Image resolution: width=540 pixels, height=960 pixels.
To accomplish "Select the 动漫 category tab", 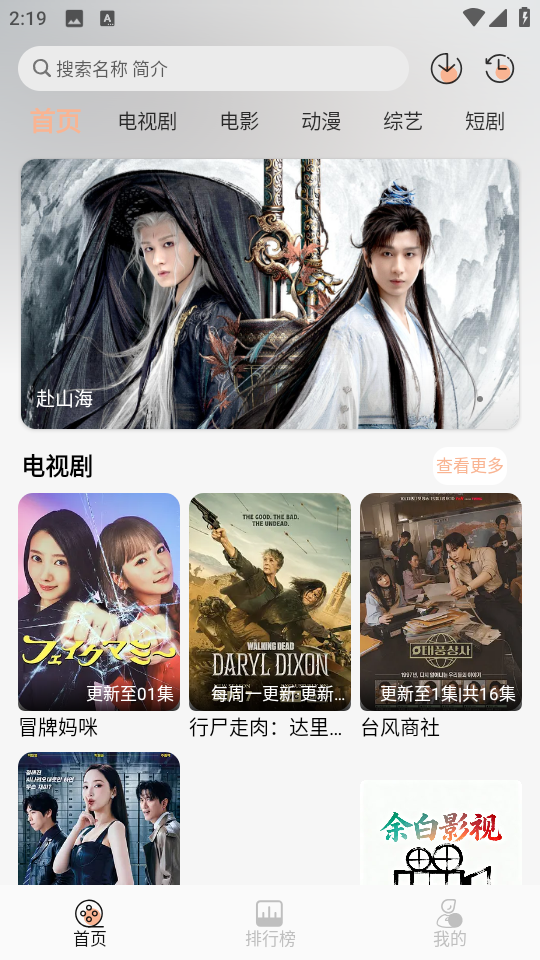I will 321,121.
